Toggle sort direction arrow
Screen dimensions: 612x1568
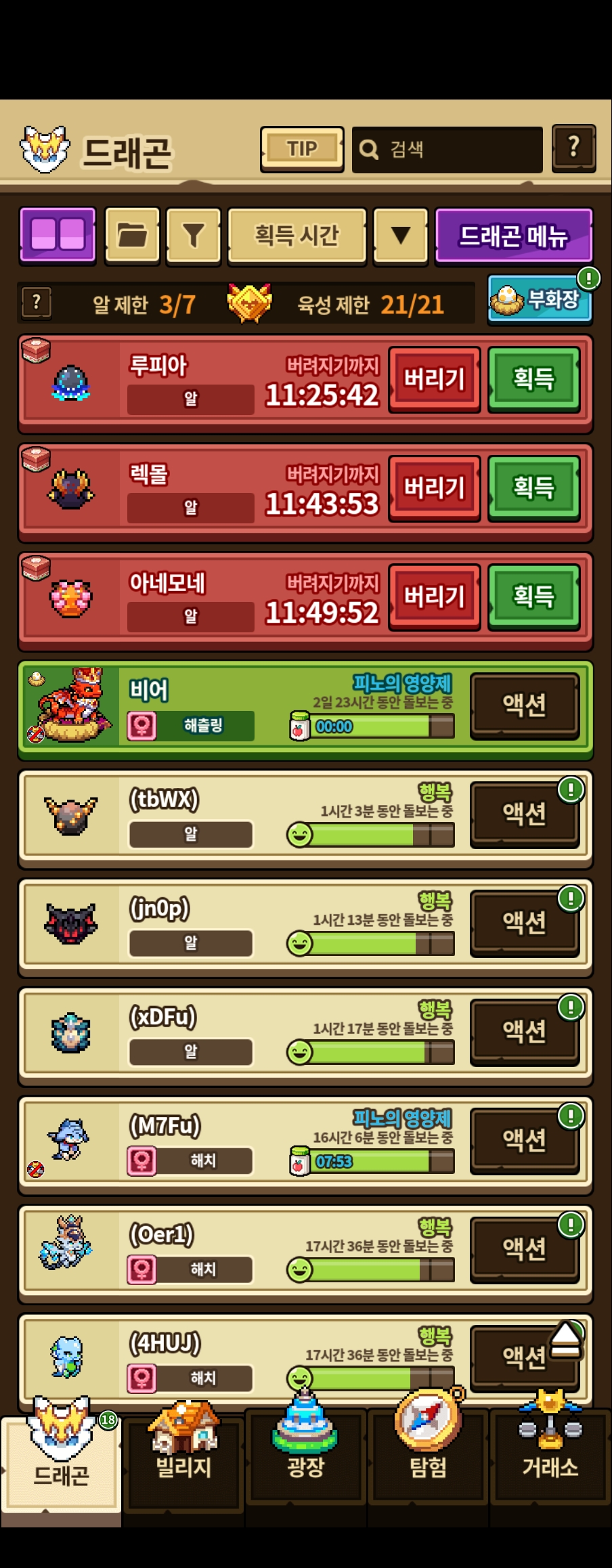400,235
